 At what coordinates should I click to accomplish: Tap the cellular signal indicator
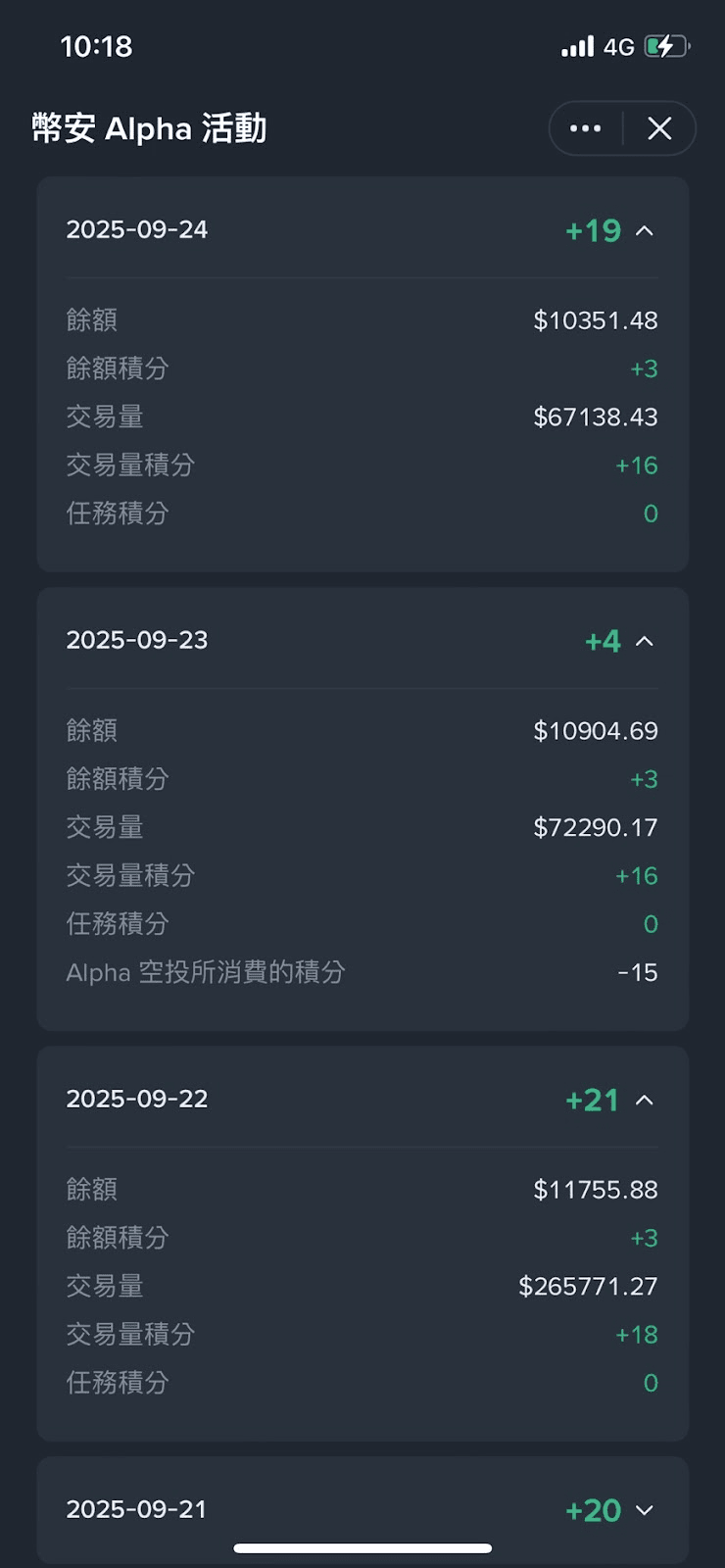577,46
